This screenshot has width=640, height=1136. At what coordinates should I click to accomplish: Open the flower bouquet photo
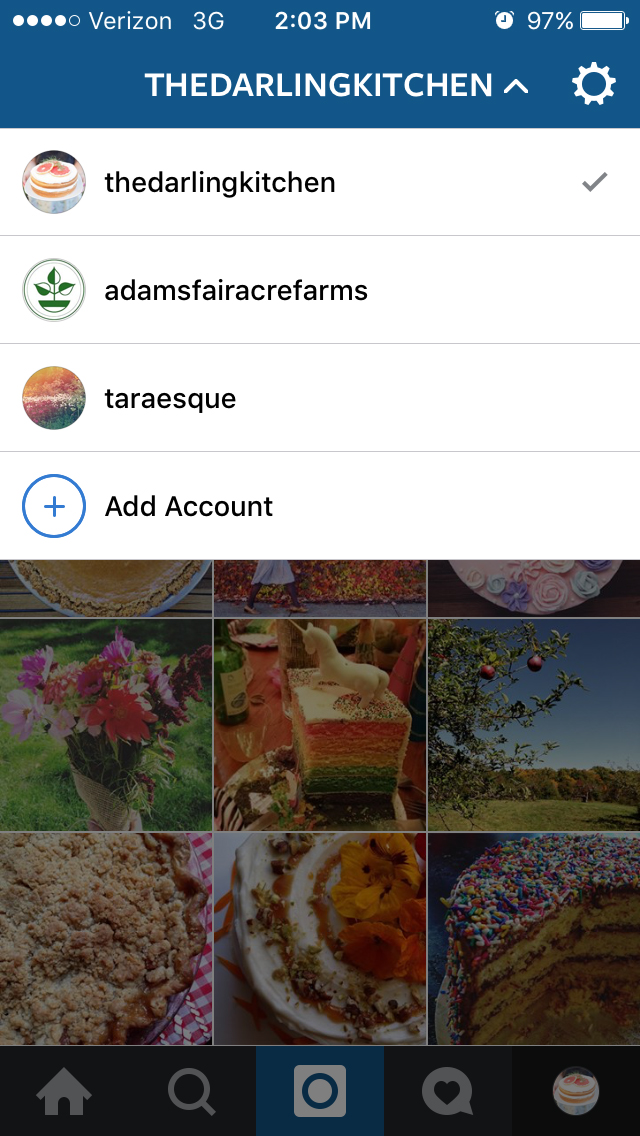[x=105, y=725]
